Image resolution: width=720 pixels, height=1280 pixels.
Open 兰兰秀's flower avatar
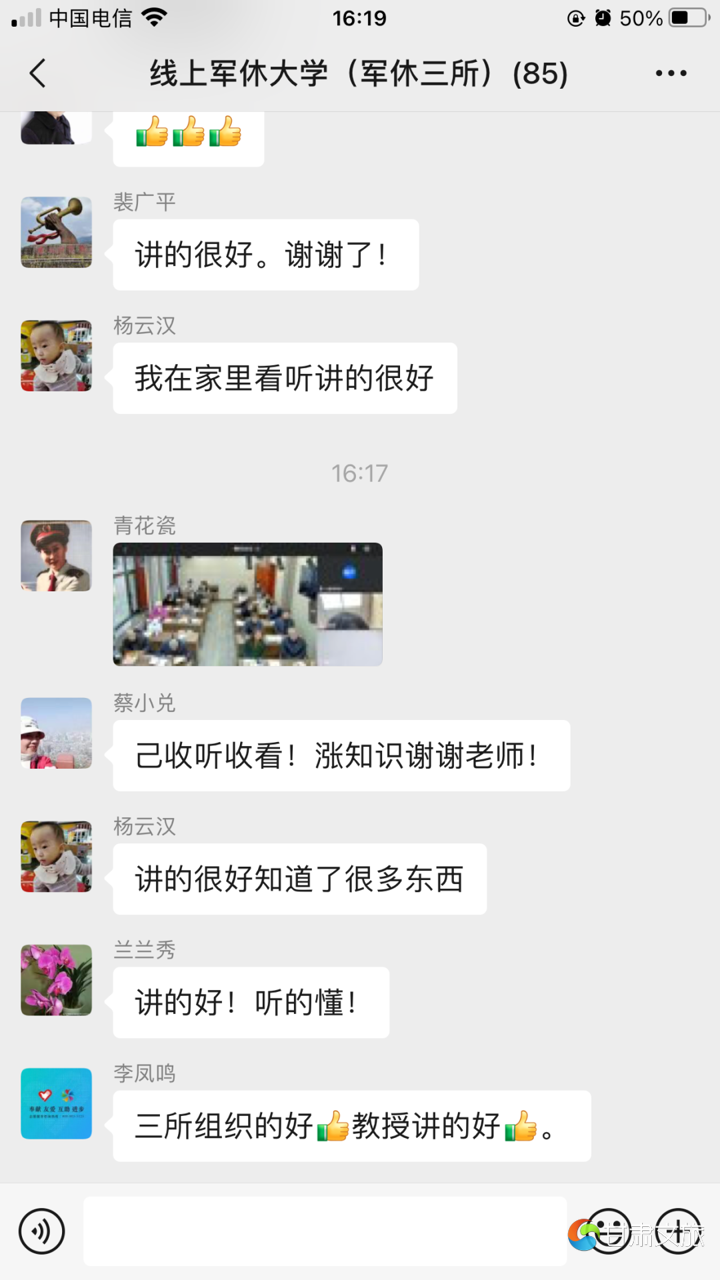point(56,980)
